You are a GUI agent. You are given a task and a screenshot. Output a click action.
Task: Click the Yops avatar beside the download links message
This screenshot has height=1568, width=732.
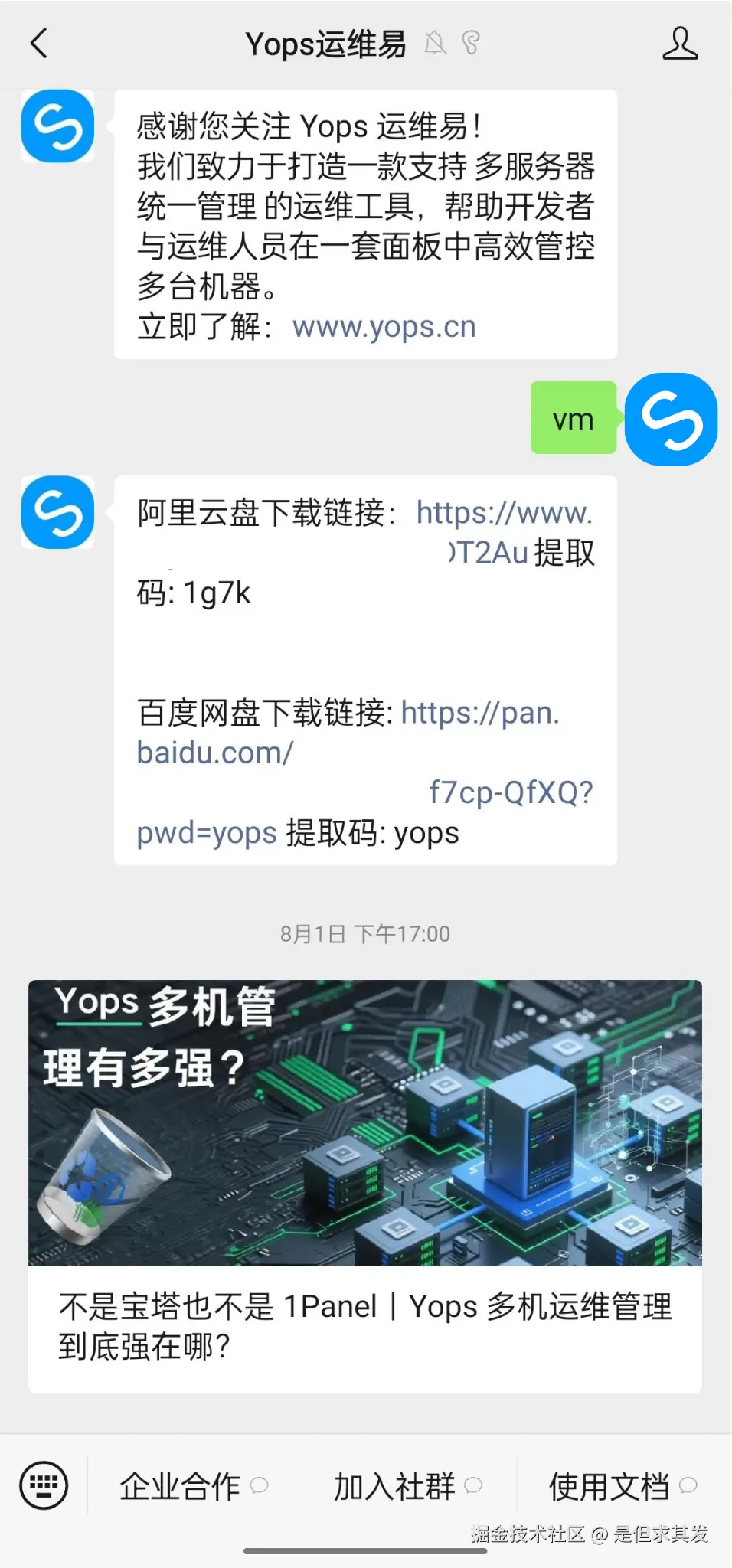[x=57, y=513]
